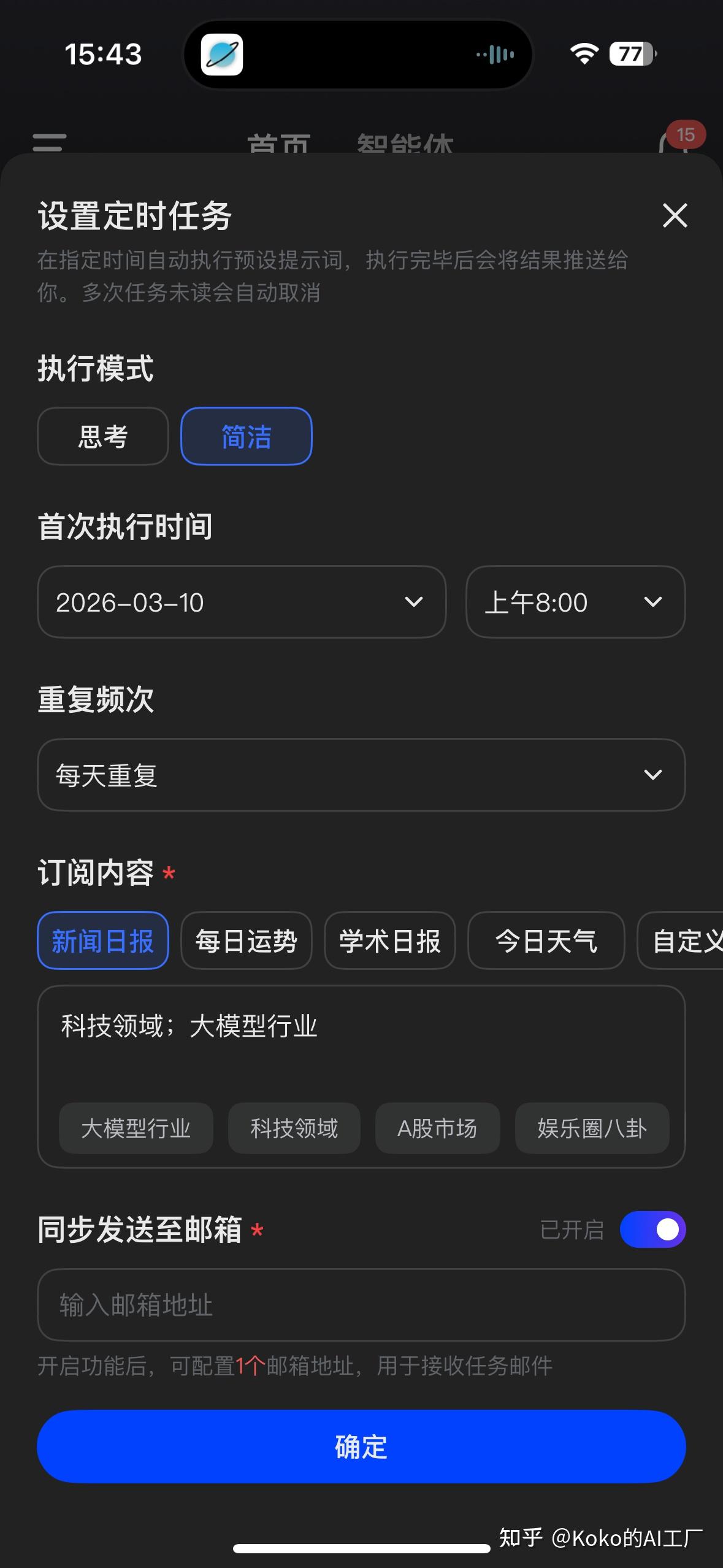Choose the 今日天气 subscription chip

coord(546,940)
